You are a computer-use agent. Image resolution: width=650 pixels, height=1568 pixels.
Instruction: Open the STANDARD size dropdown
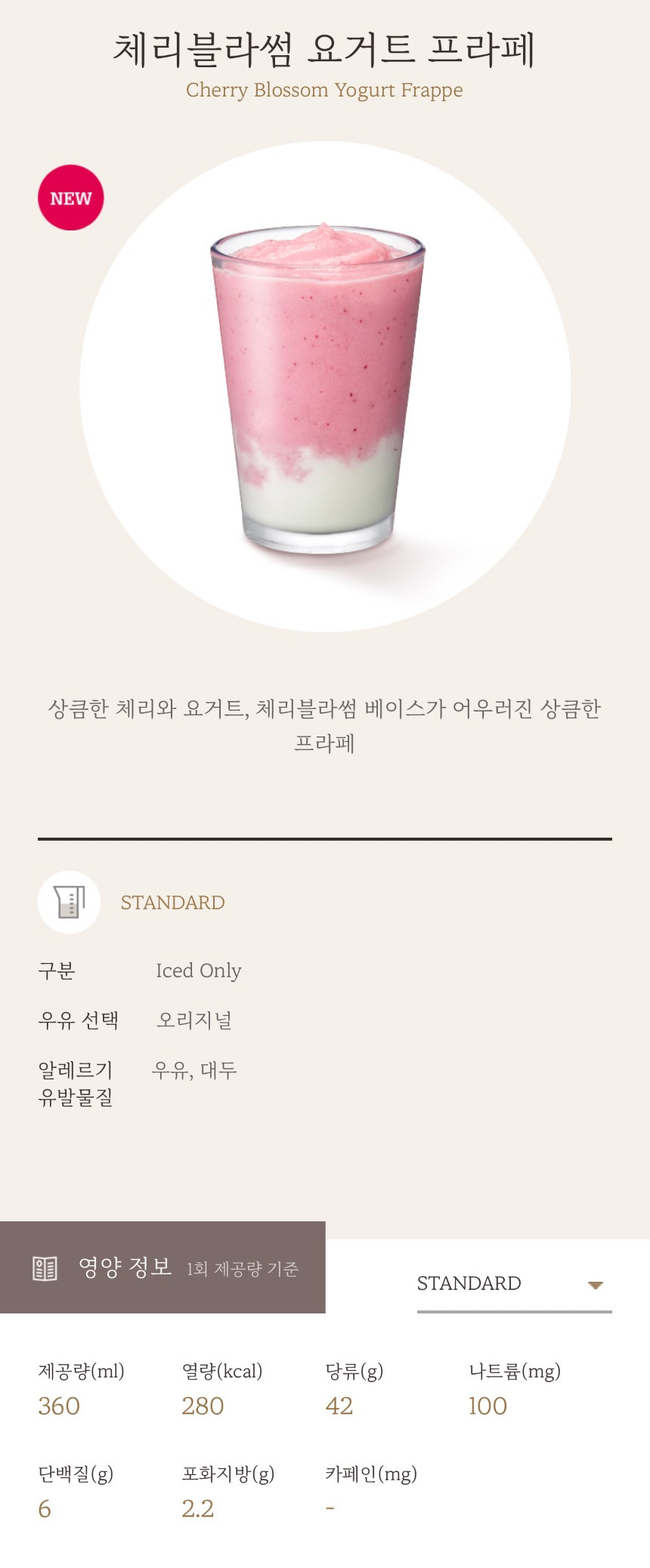pyautogui.click(x=514, y=1284)
